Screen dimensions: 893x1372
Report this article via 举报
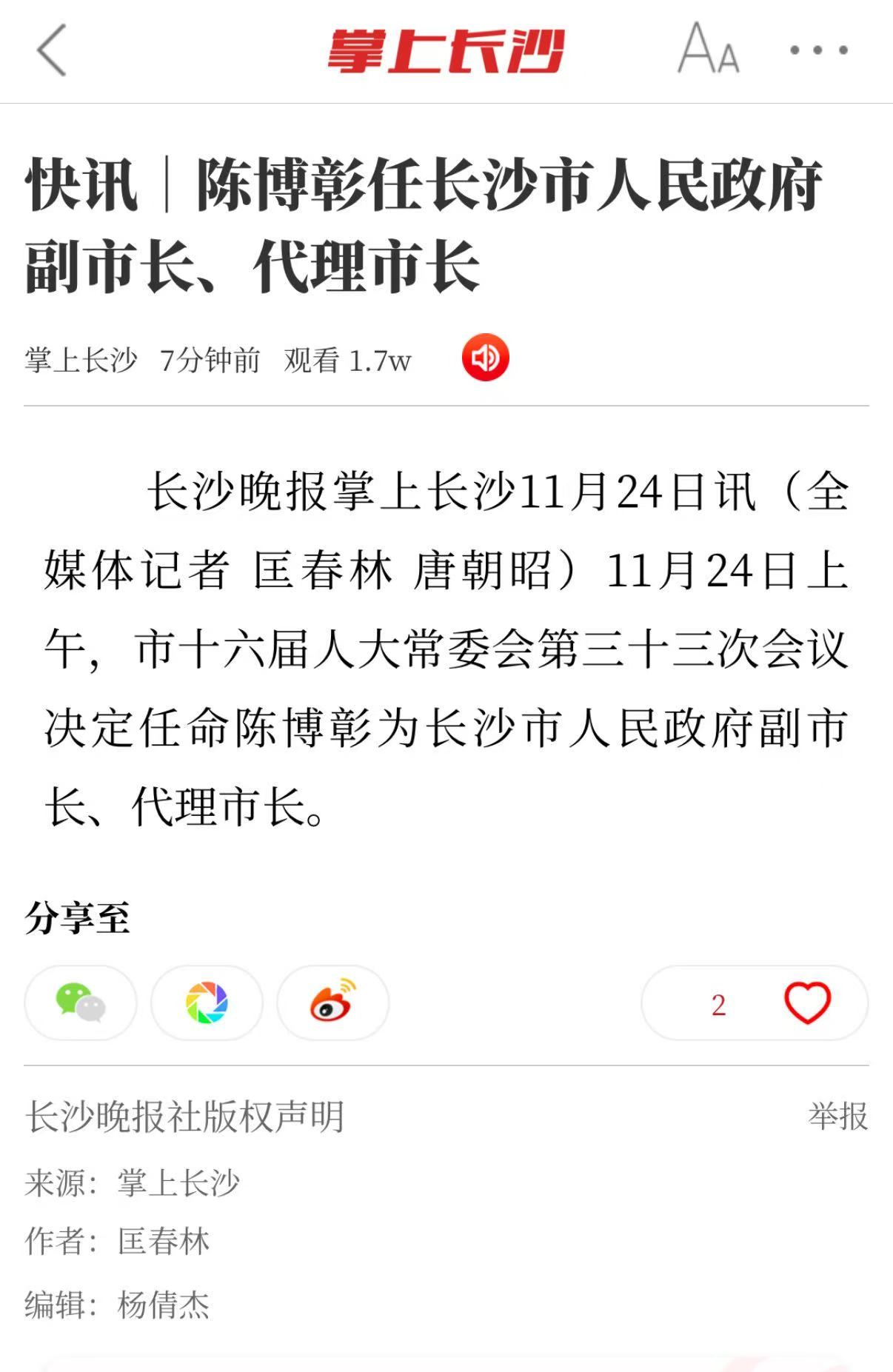click(x=837, y=1117)
